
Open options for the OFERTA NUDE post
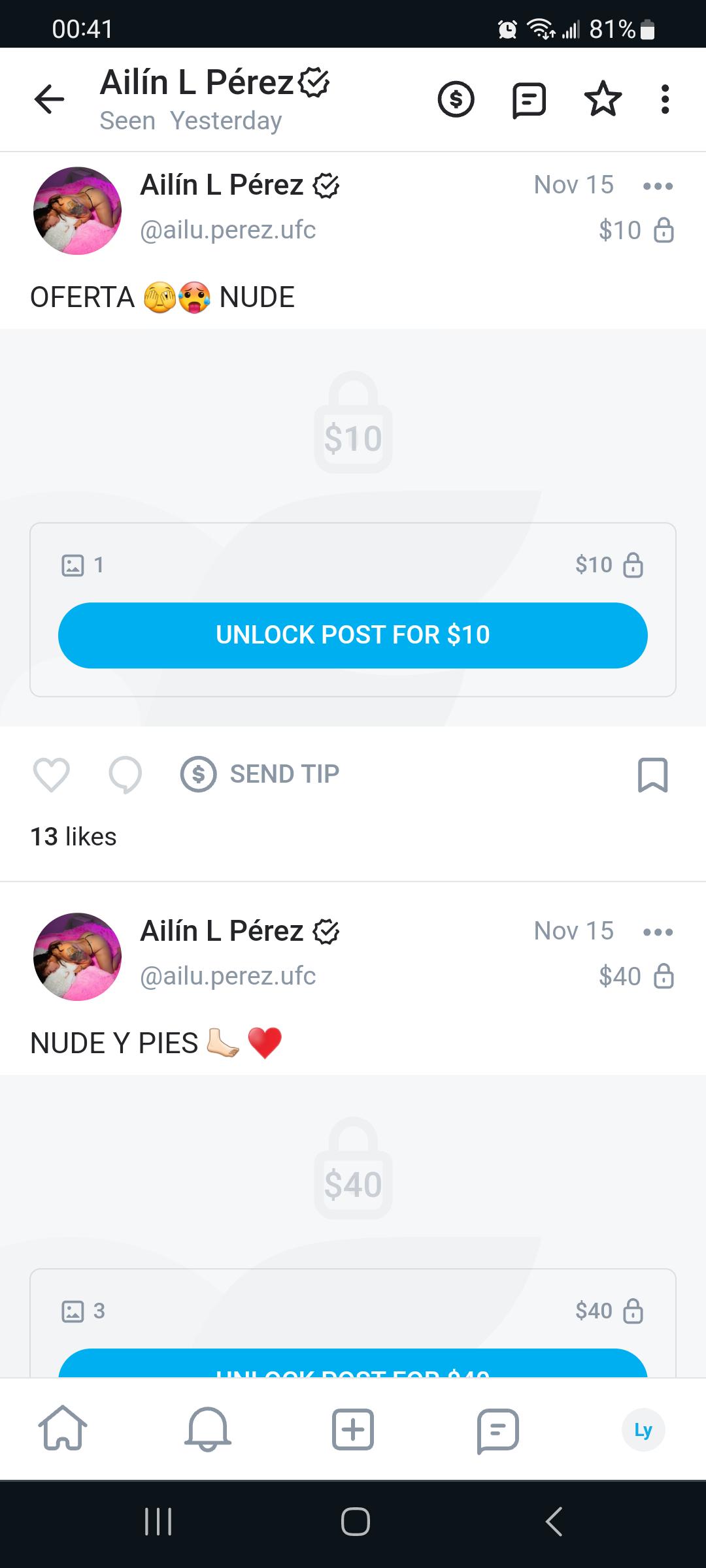pos(658,186)
